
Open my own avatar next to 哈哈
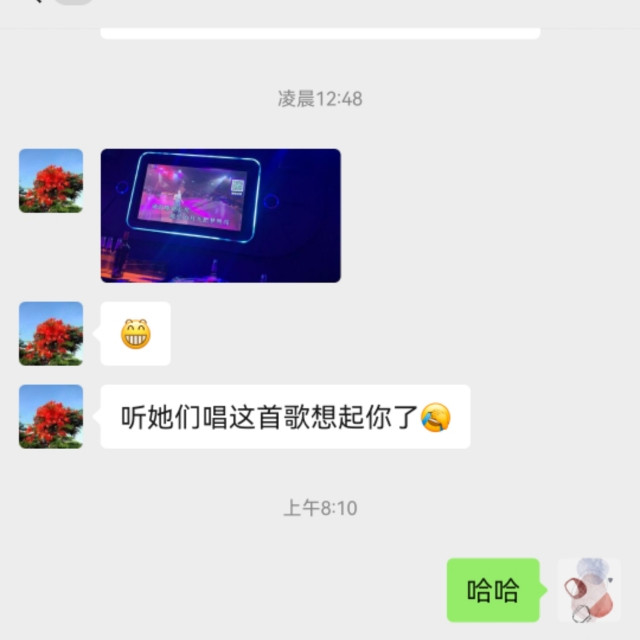(589, 590)
